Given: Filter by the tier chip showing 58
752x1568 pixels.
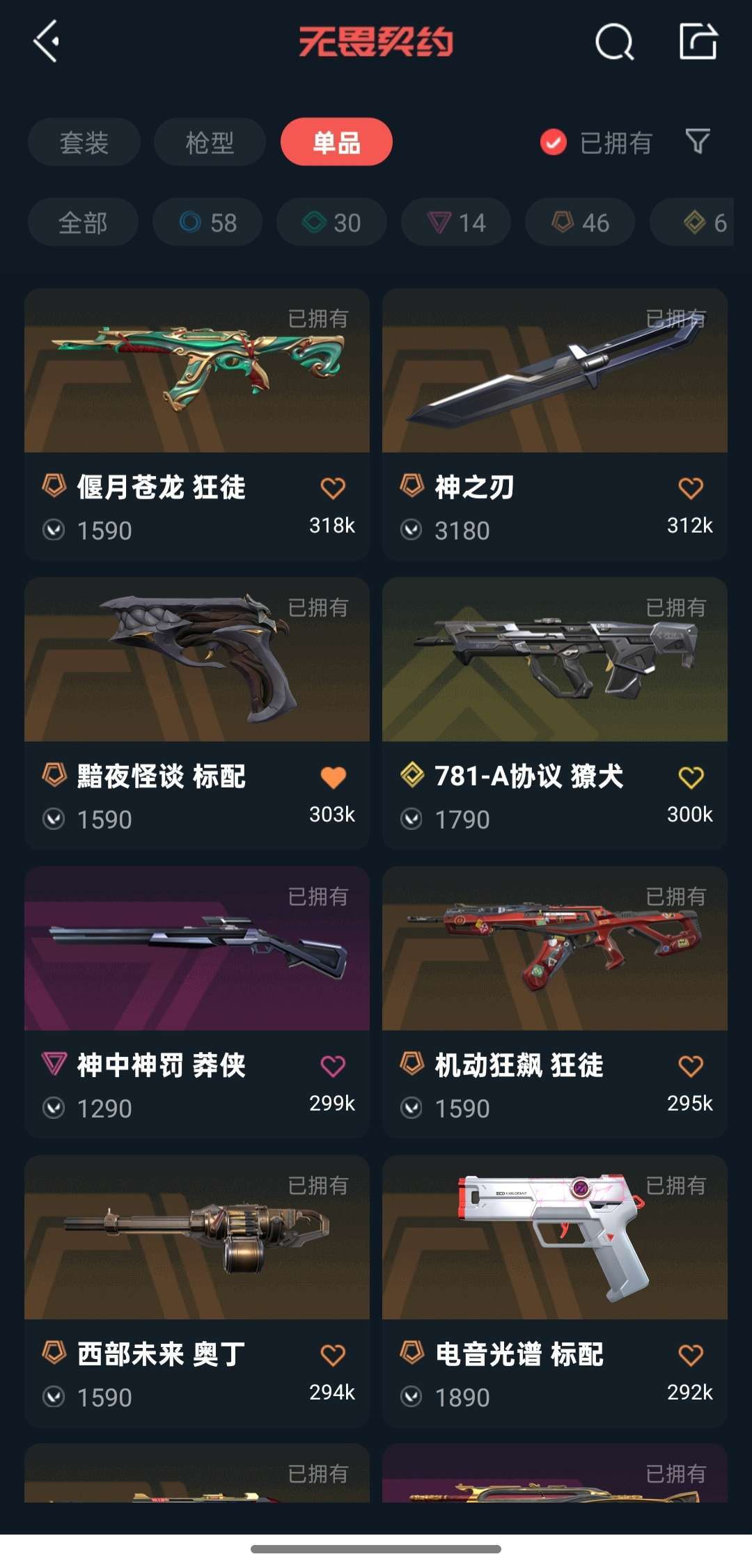Looking at the screenshot, I should pyautogui.click(x=207, y=222).
